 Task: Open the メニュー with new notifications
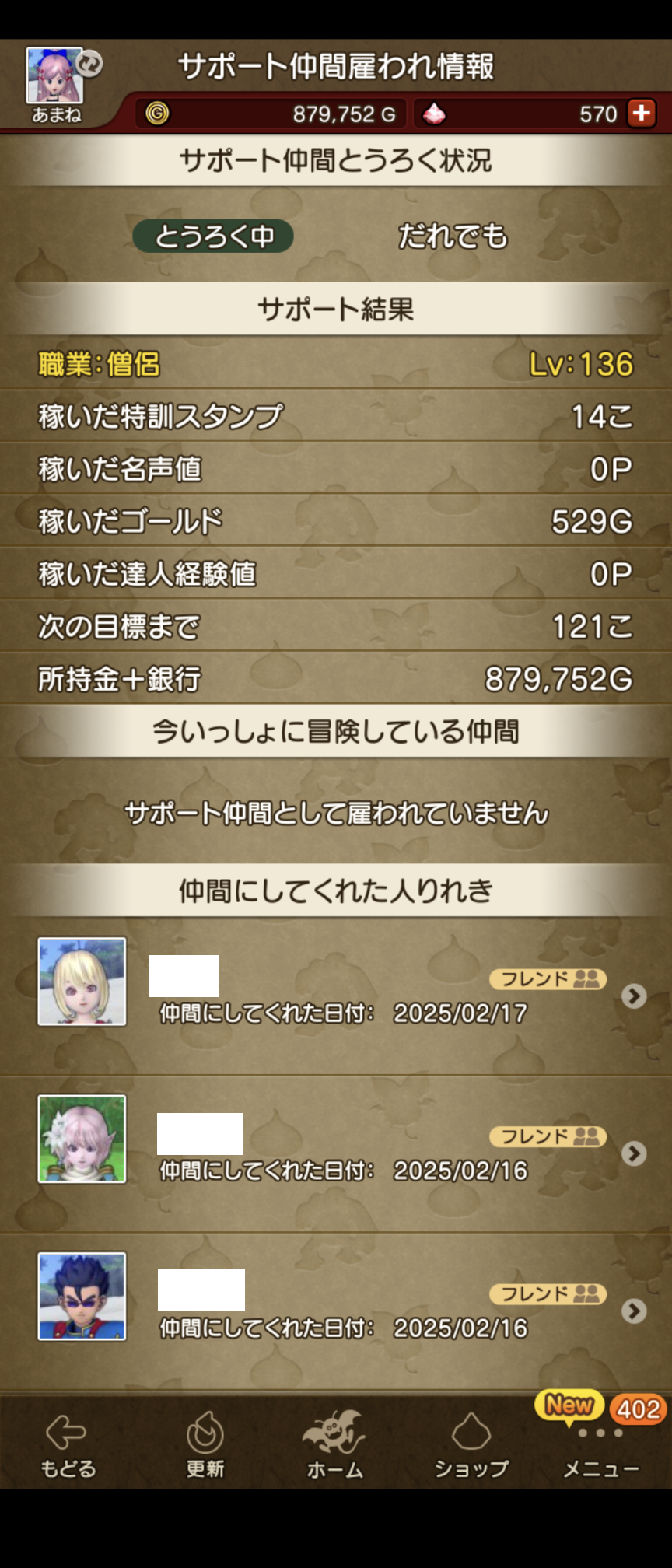600,1447
